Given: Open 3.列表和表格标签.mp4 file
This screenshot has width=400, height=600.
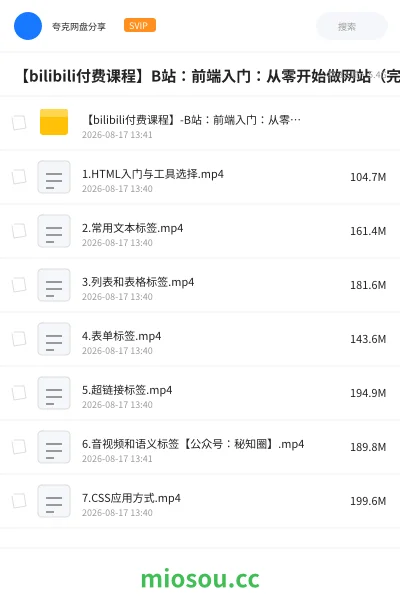Looking at the screenshot, I should 200,285.
